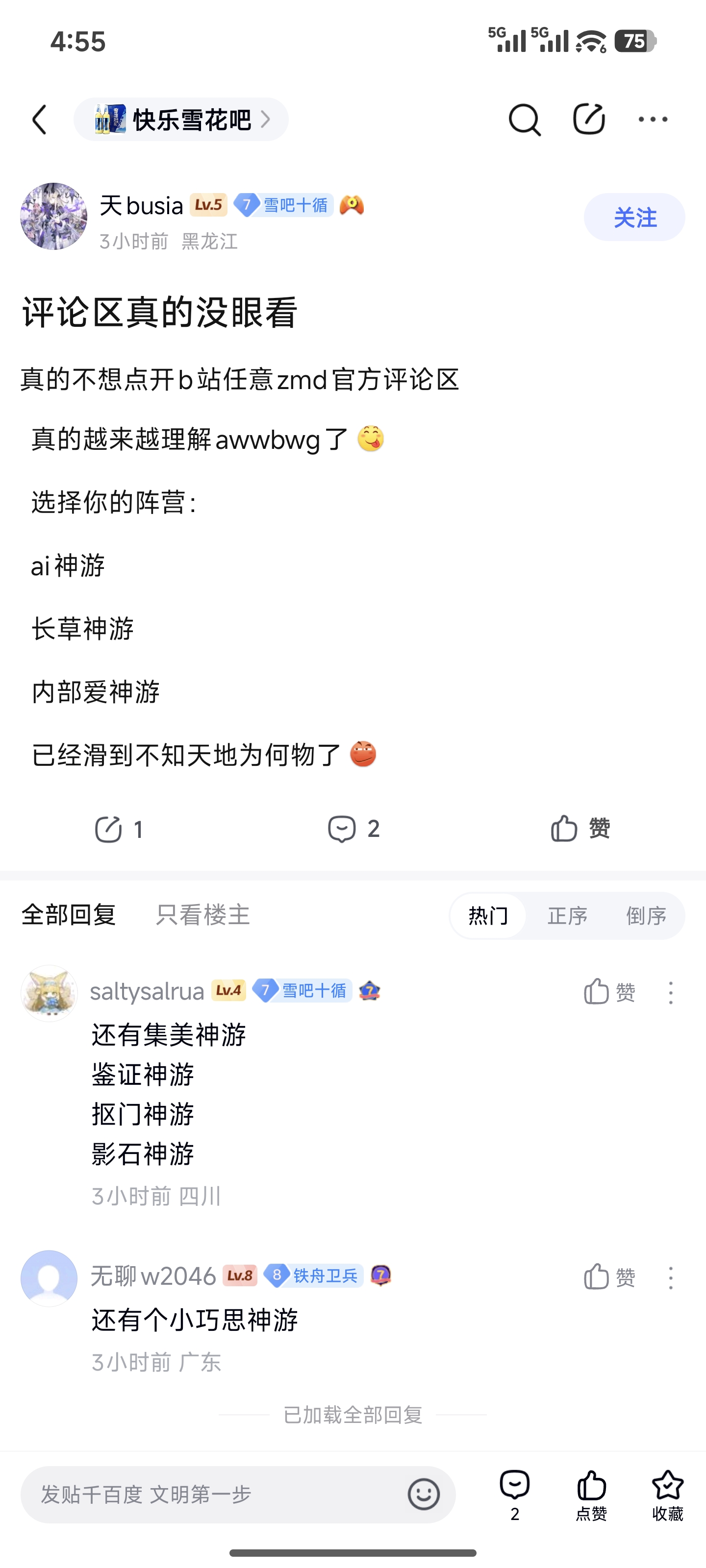Open comments with the 2 bubble icon
This screenshot has width=706, height=1568.
coord(353,829)
